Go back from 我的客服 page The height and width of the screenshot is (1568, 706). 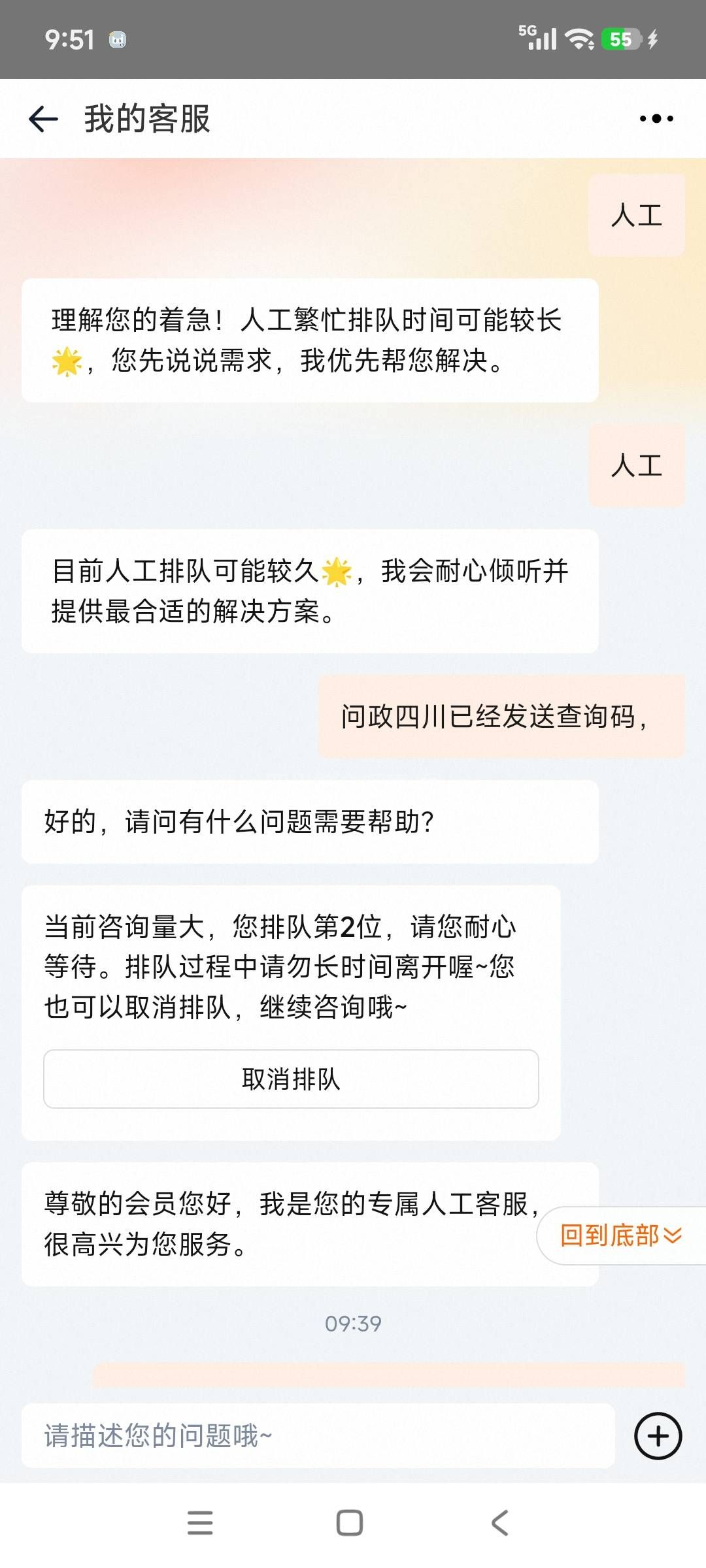[x=44, y=119]
